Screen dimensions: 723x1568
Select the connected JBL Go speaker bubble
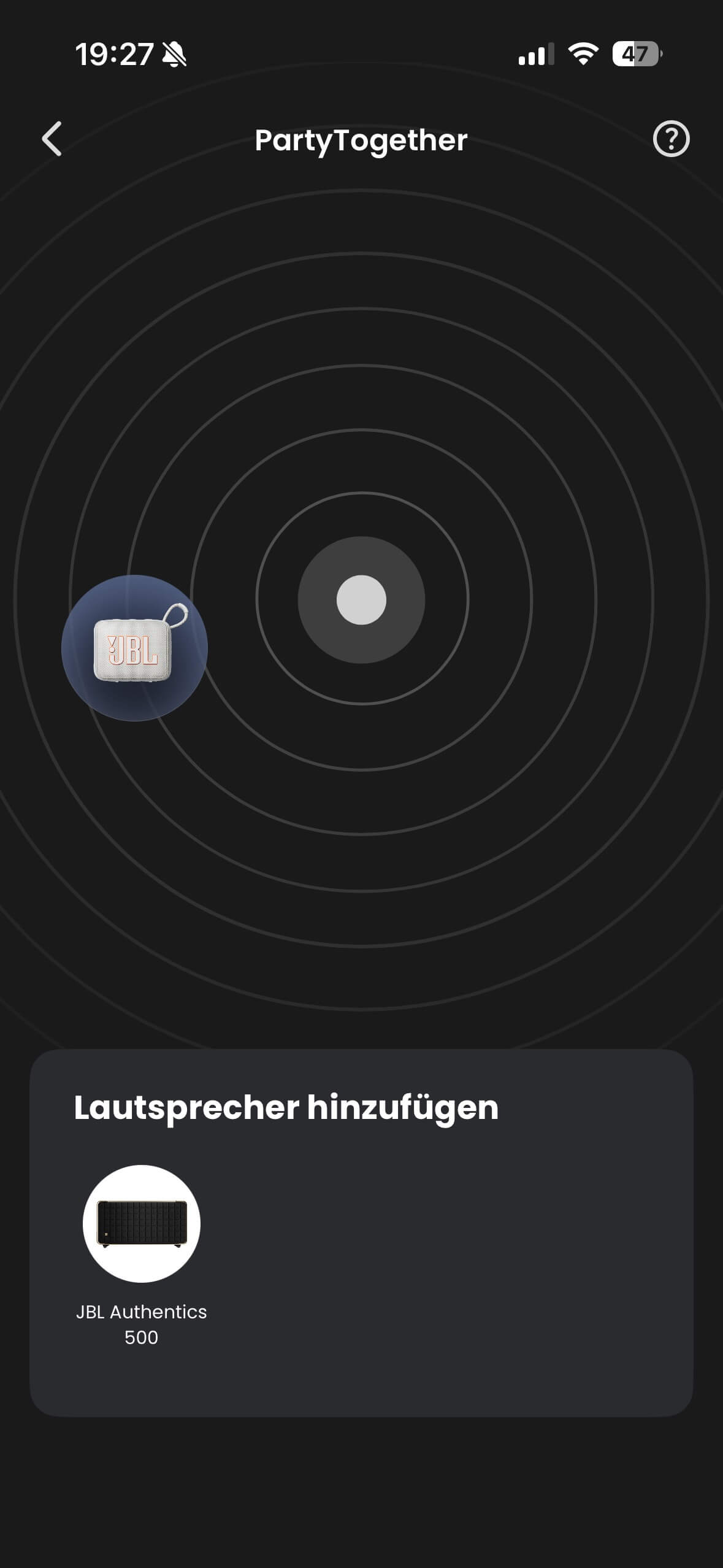coord(134,648)
